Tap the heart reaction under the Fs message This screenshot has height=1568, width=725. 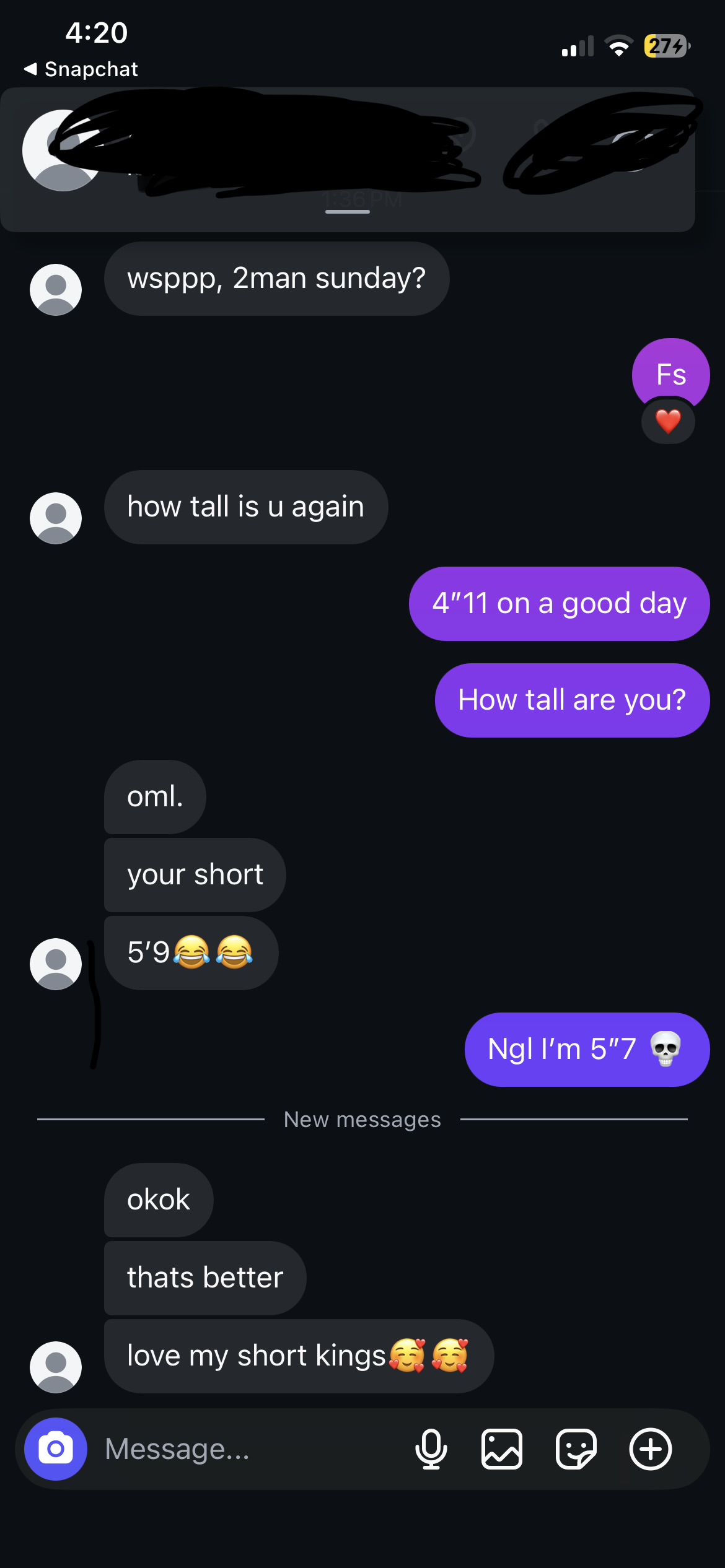tap(668, 422)
